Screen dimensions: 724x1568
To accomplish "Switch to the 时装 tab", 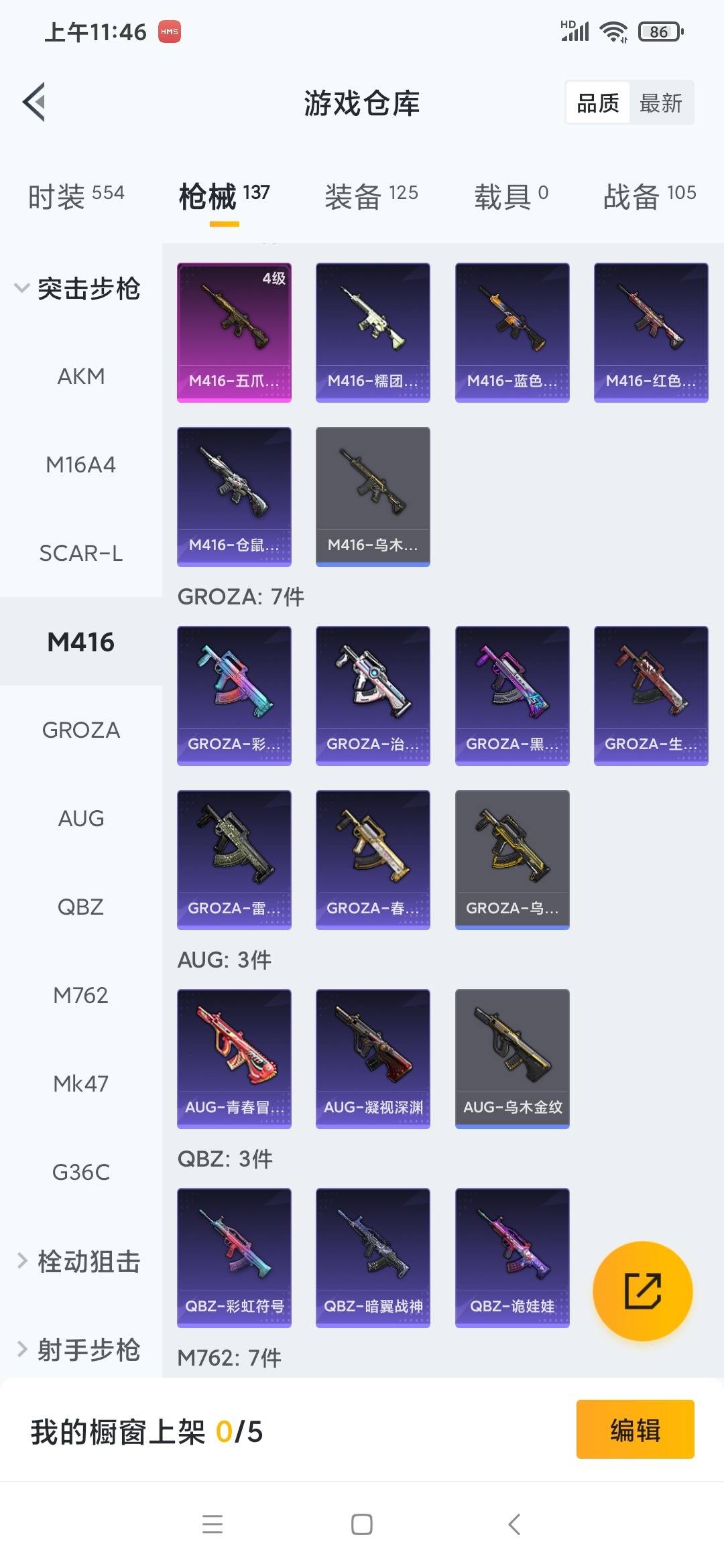I will coord(76,196).
